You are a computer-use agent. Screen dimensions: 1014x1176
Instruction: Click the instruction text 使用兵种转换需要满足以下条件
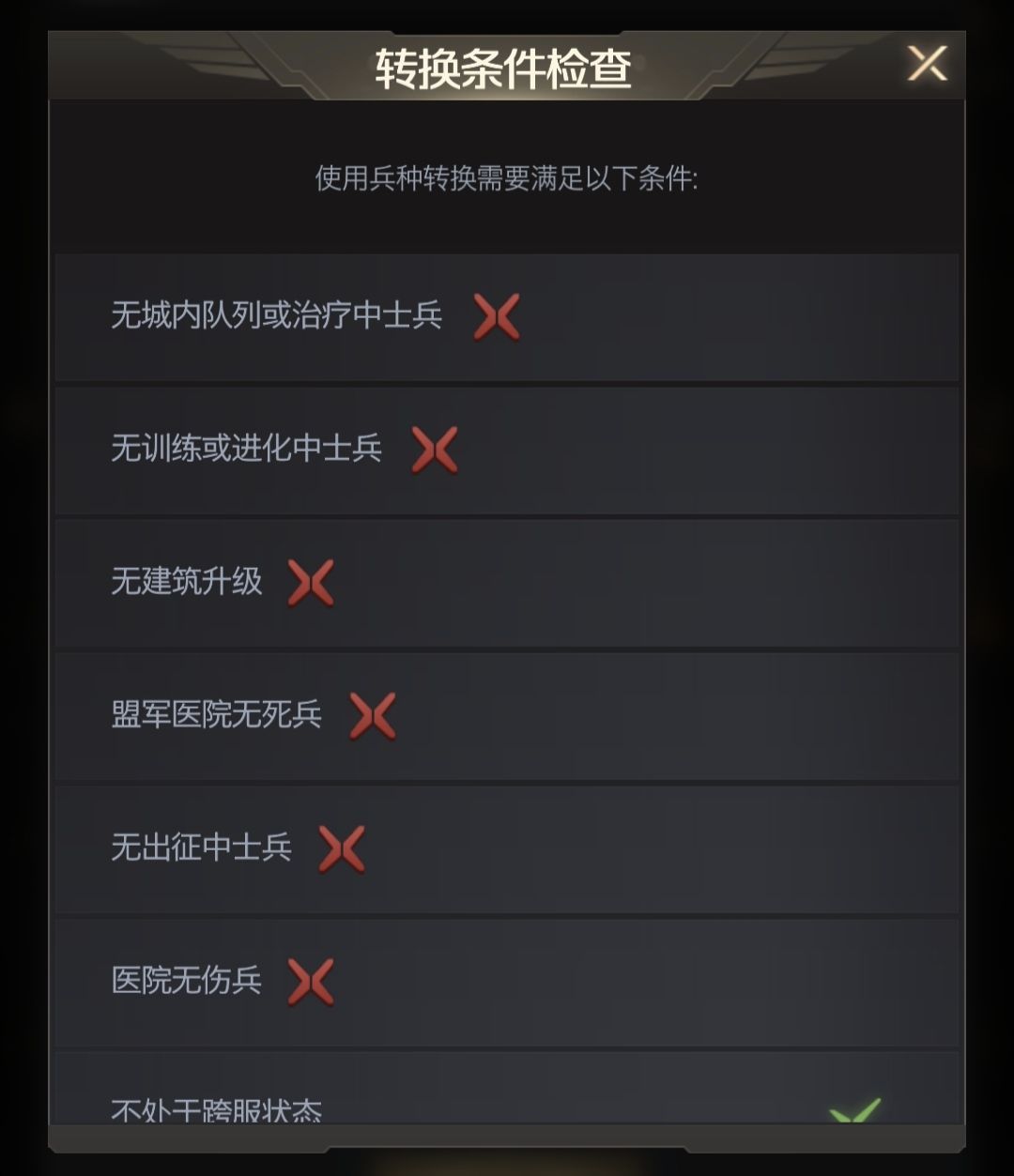point(507,176)
